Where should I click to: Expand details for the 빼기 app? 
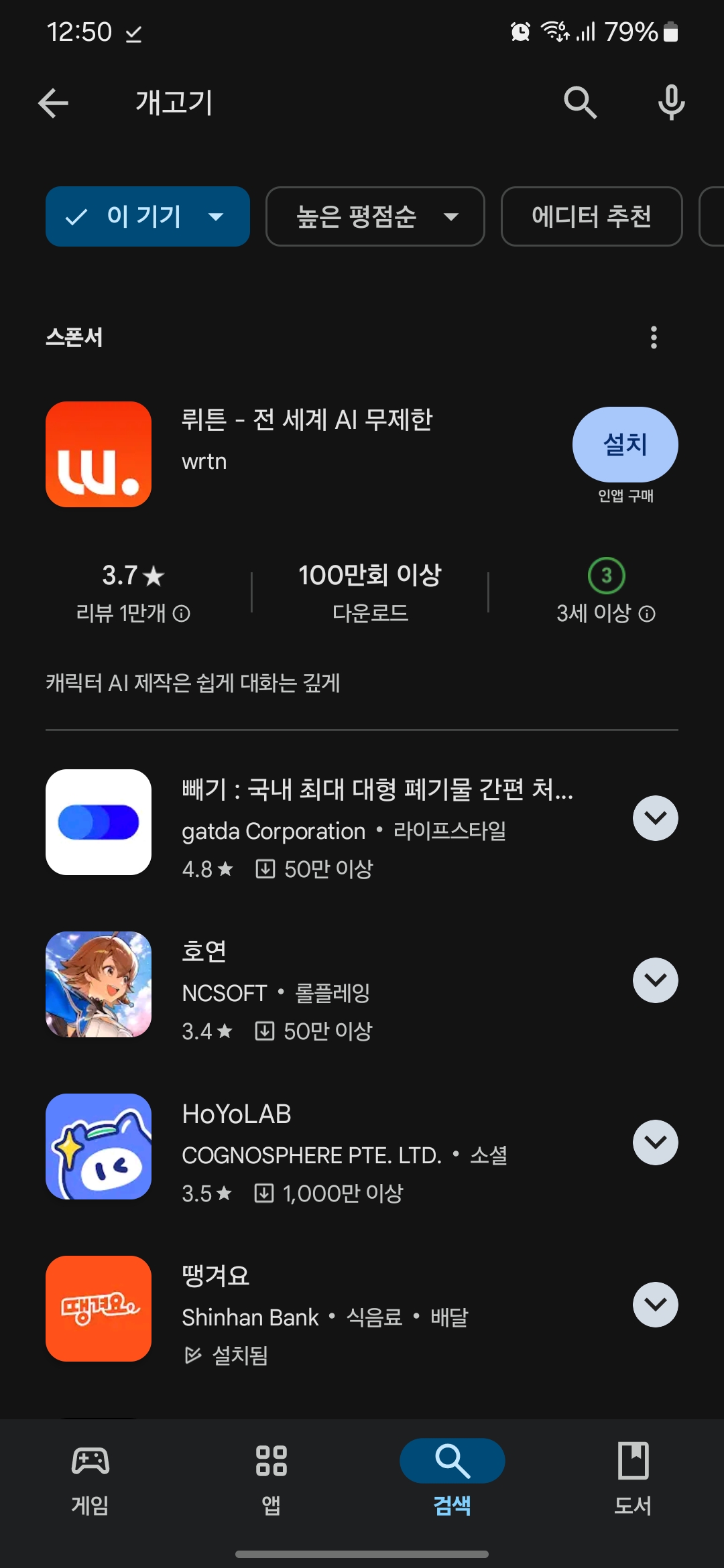[x=656, y=818]
